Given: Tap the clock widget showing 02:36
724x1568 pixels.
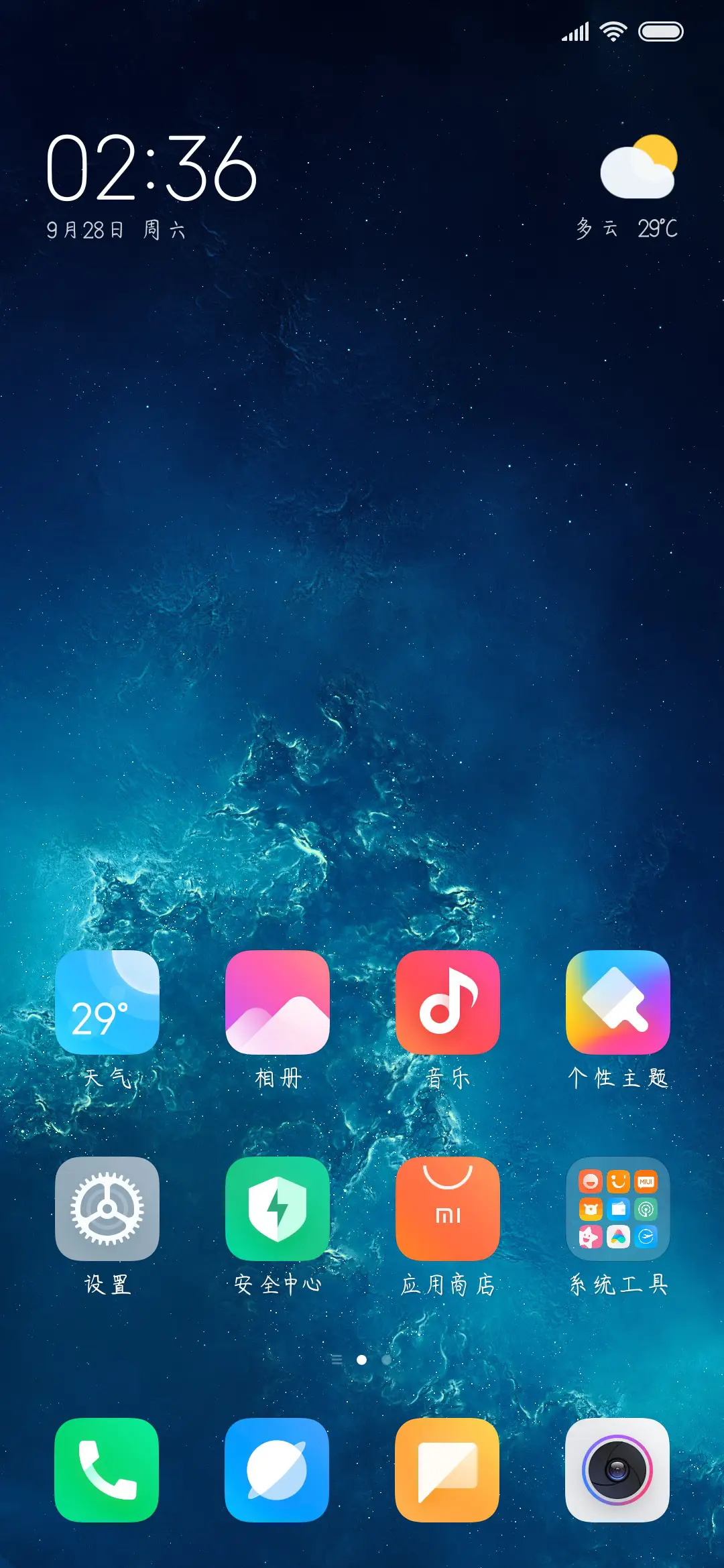Looking at the screenshot, I should point(152,169).
